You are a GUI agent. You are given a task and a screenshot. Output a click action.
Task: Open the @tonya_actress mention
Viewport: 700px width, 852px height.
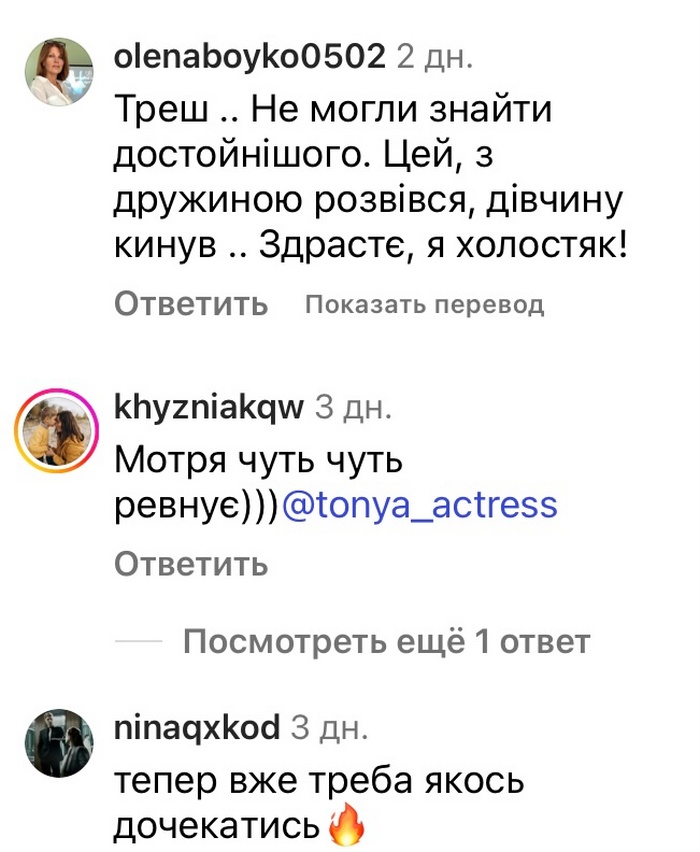pyautogui.click(x=420, y=505)
